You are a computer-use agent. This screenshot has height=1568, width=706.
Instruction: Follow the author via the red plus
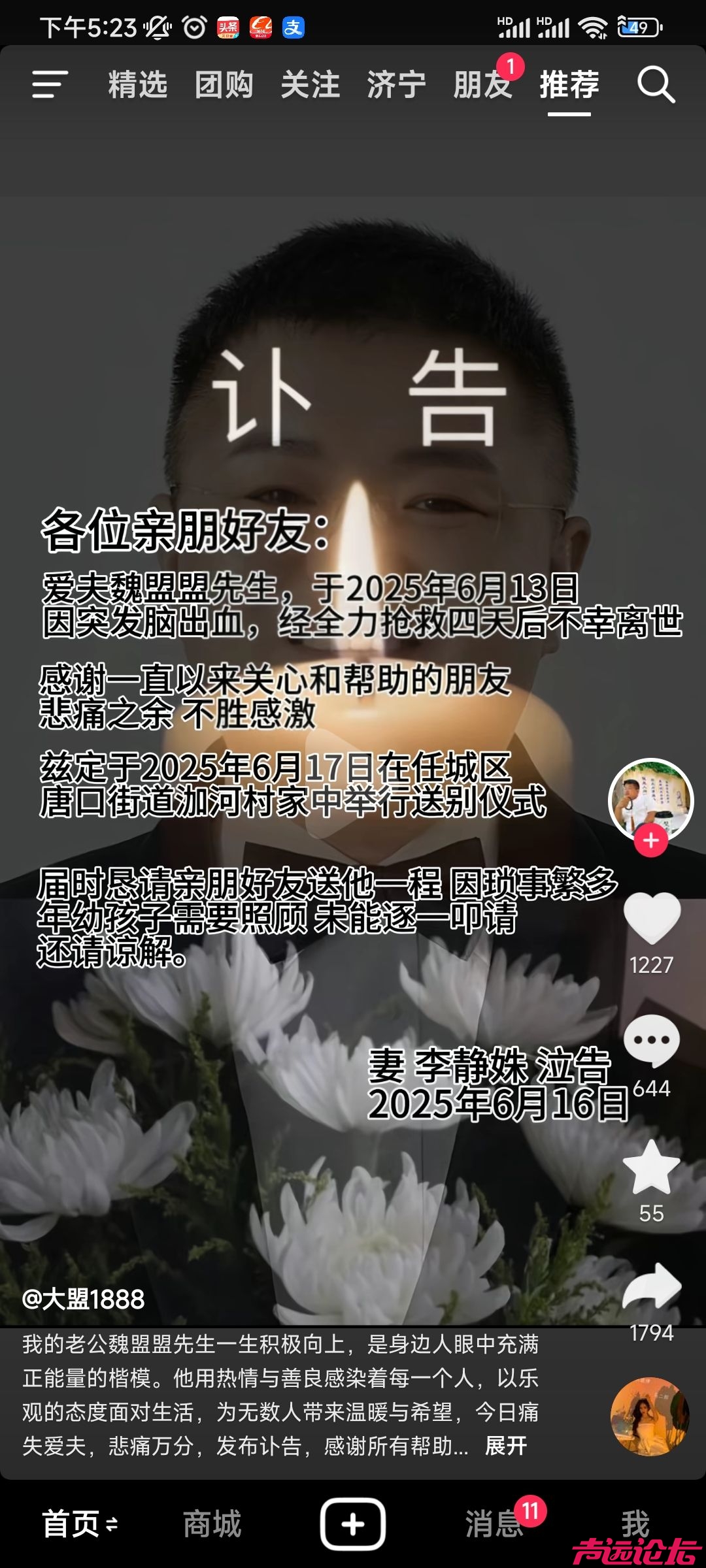(650, 840)
